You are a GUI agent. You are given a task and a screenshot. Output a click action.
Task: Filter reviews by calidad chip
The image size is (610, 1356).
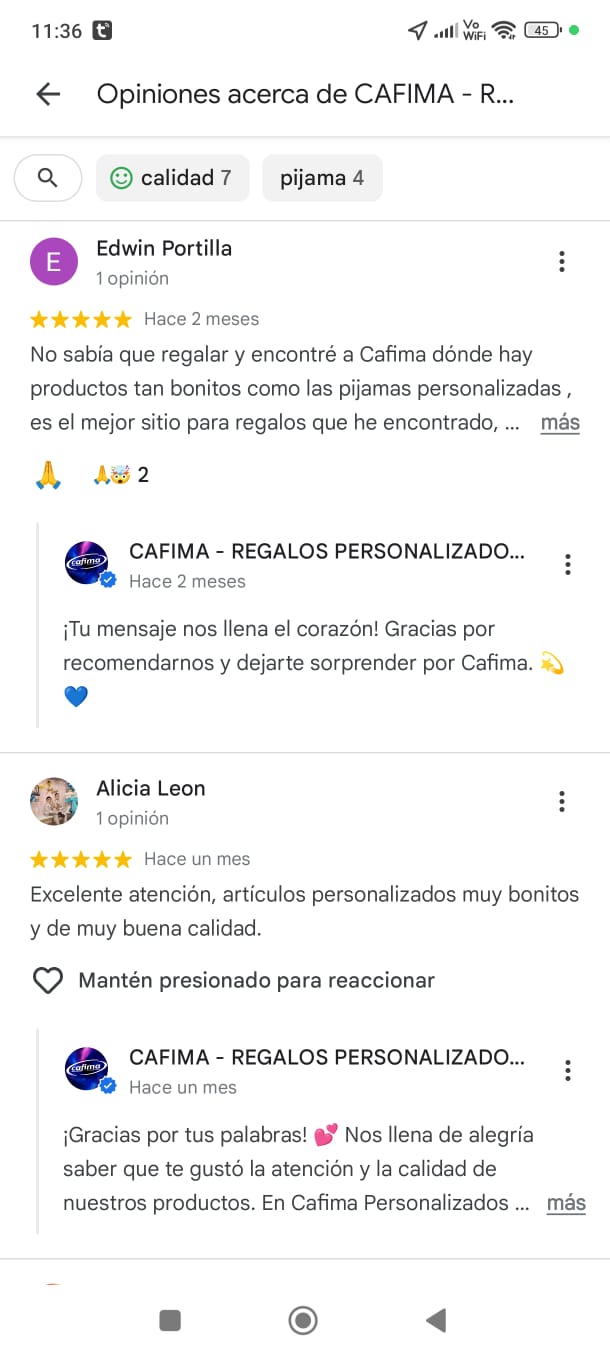172,178
